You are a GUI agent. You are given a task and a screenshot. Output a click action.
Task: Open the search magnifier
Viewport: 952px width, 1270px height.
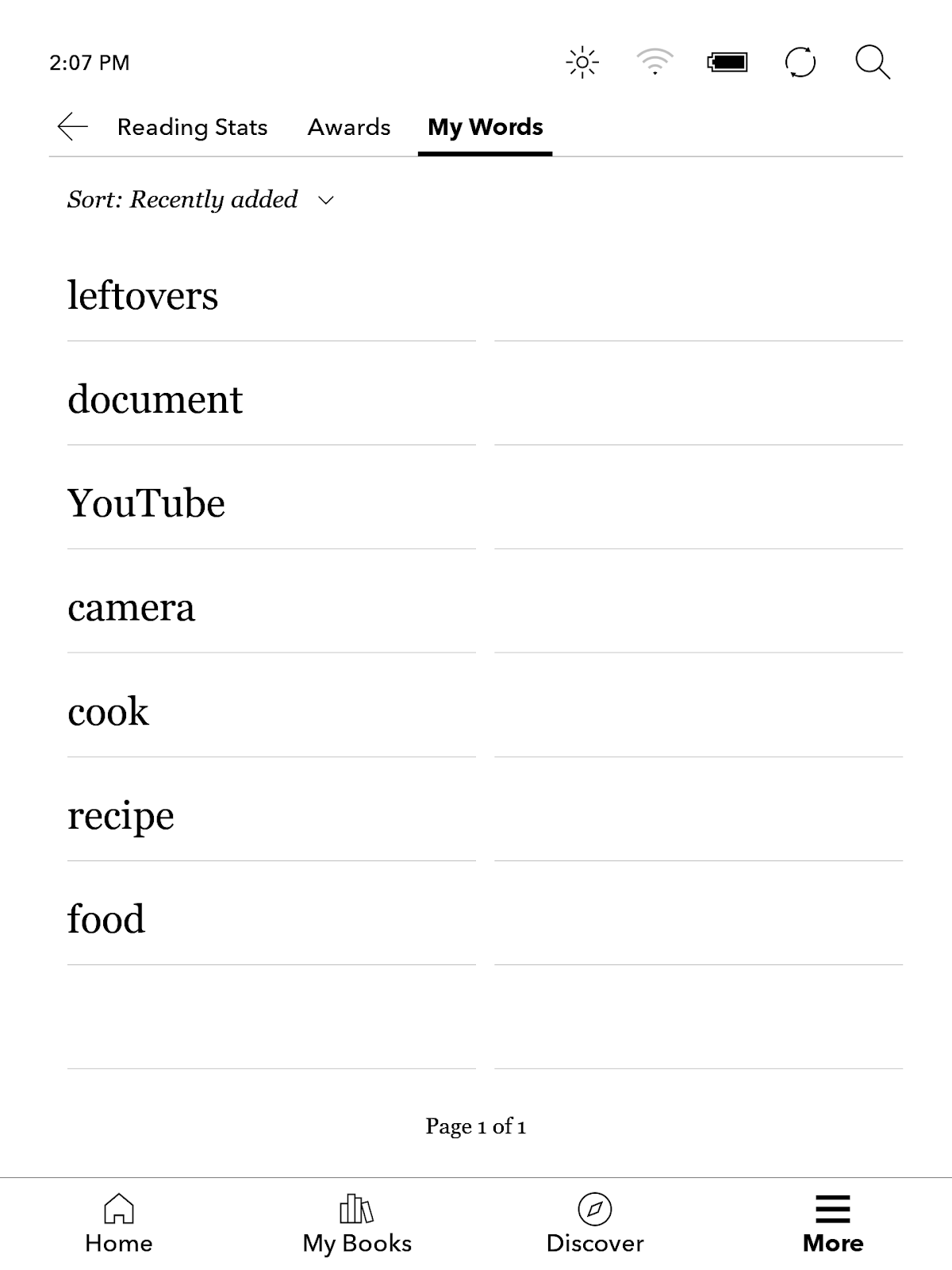tap(872, 63)
